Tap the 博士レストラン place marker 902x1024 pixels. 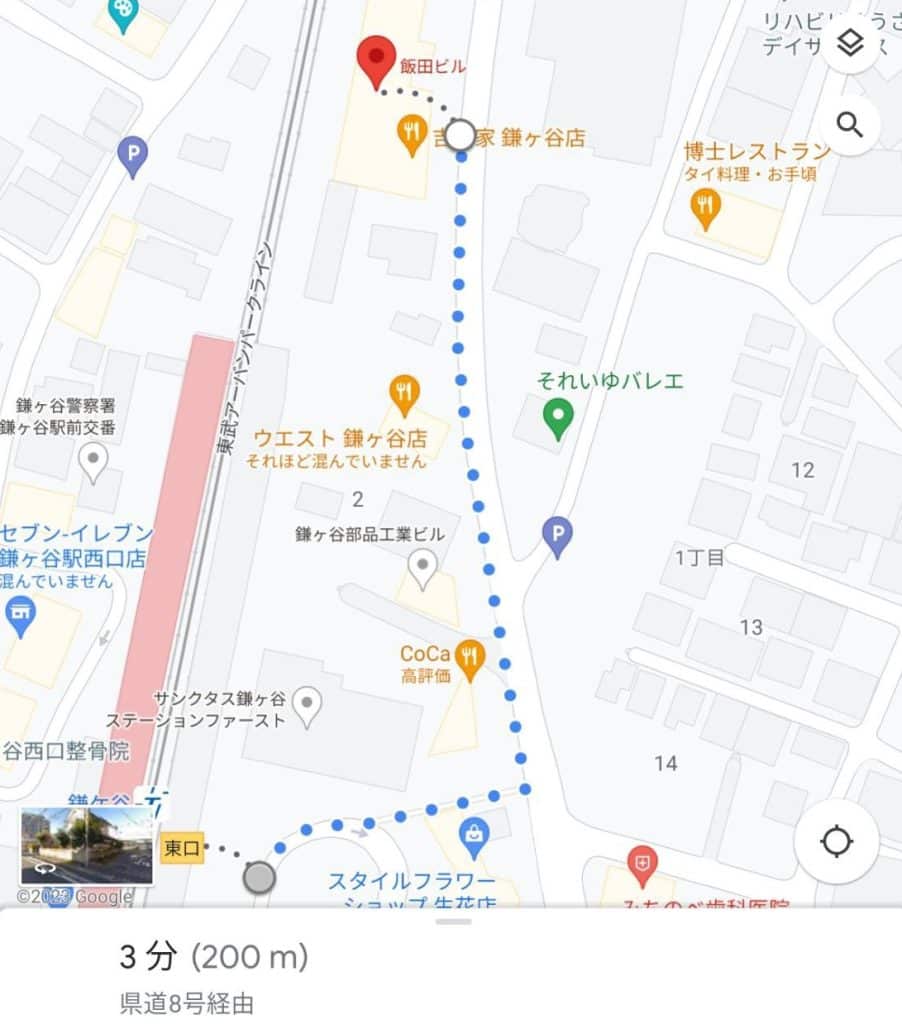tap(706, 207)
